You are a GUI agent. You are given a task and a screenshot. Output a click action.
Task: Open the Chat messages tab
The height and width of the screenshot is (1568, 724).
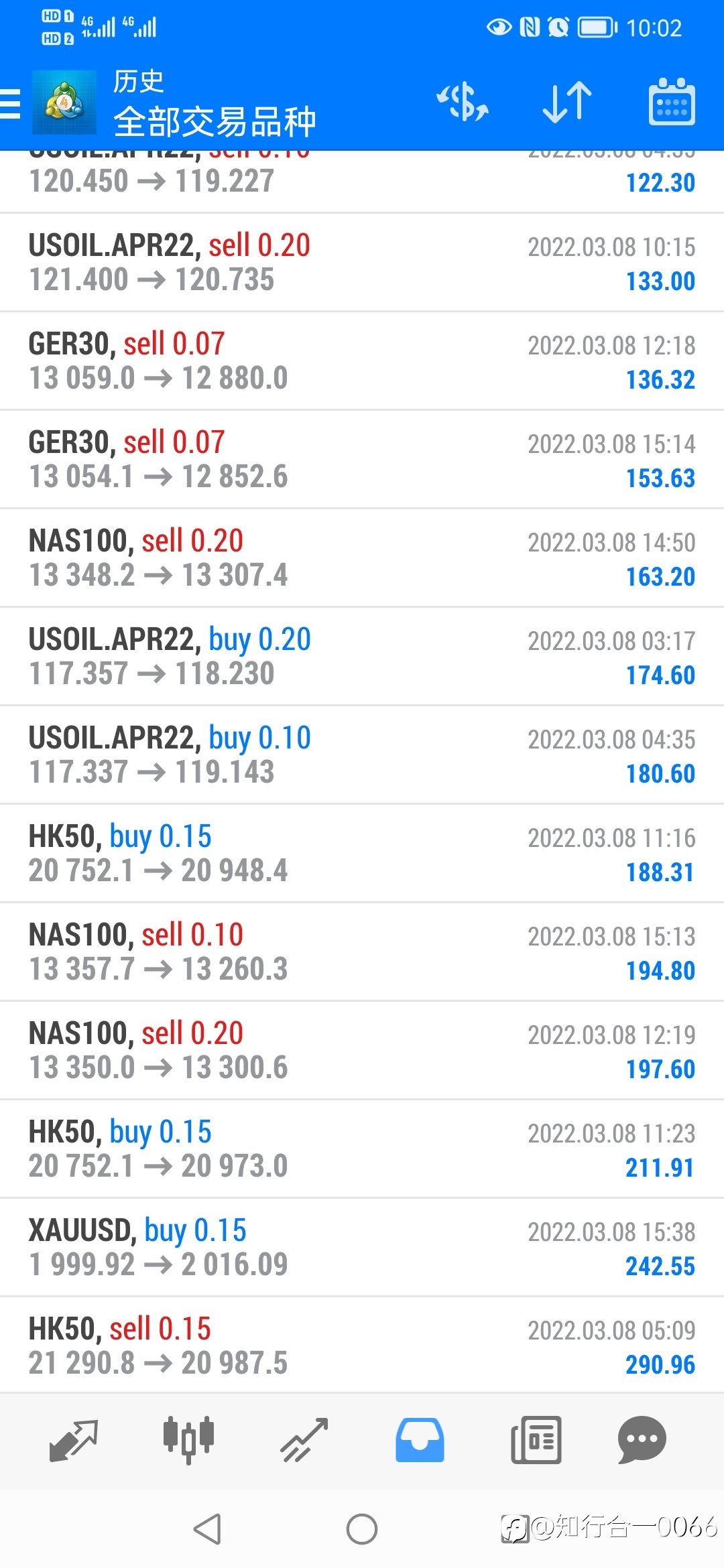(642, 1441)
